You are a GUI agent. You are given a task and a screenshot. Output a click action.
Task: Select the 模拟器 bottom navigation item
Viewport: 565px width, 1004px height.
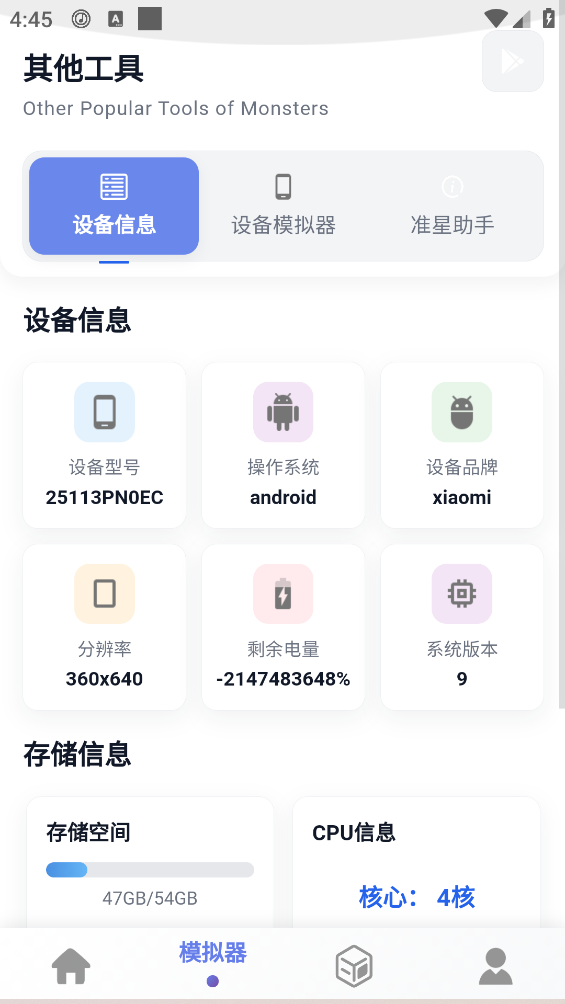(213, 962)
